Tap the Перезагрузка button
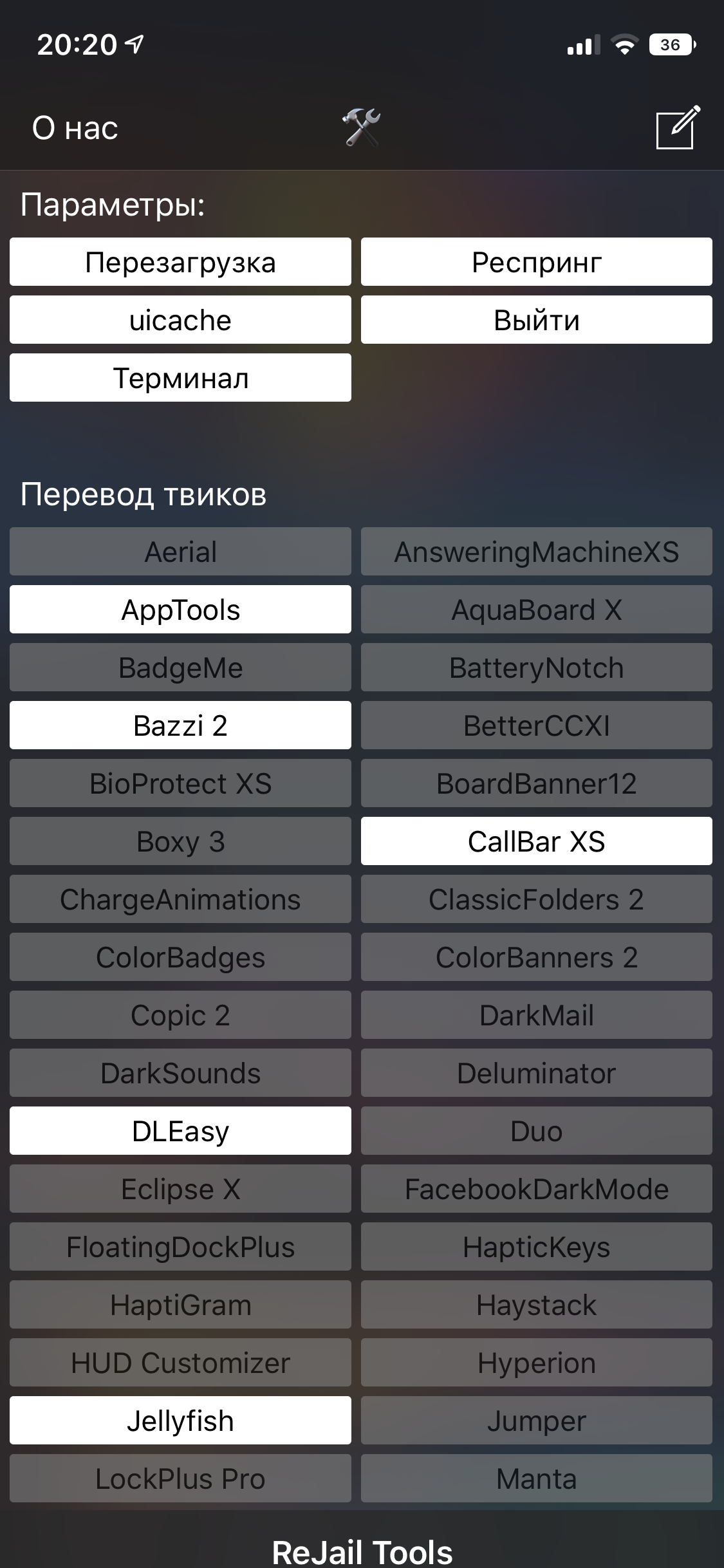Image resolution: width=724 pixels, height=1568 pixels. click(x=180, y=262)
